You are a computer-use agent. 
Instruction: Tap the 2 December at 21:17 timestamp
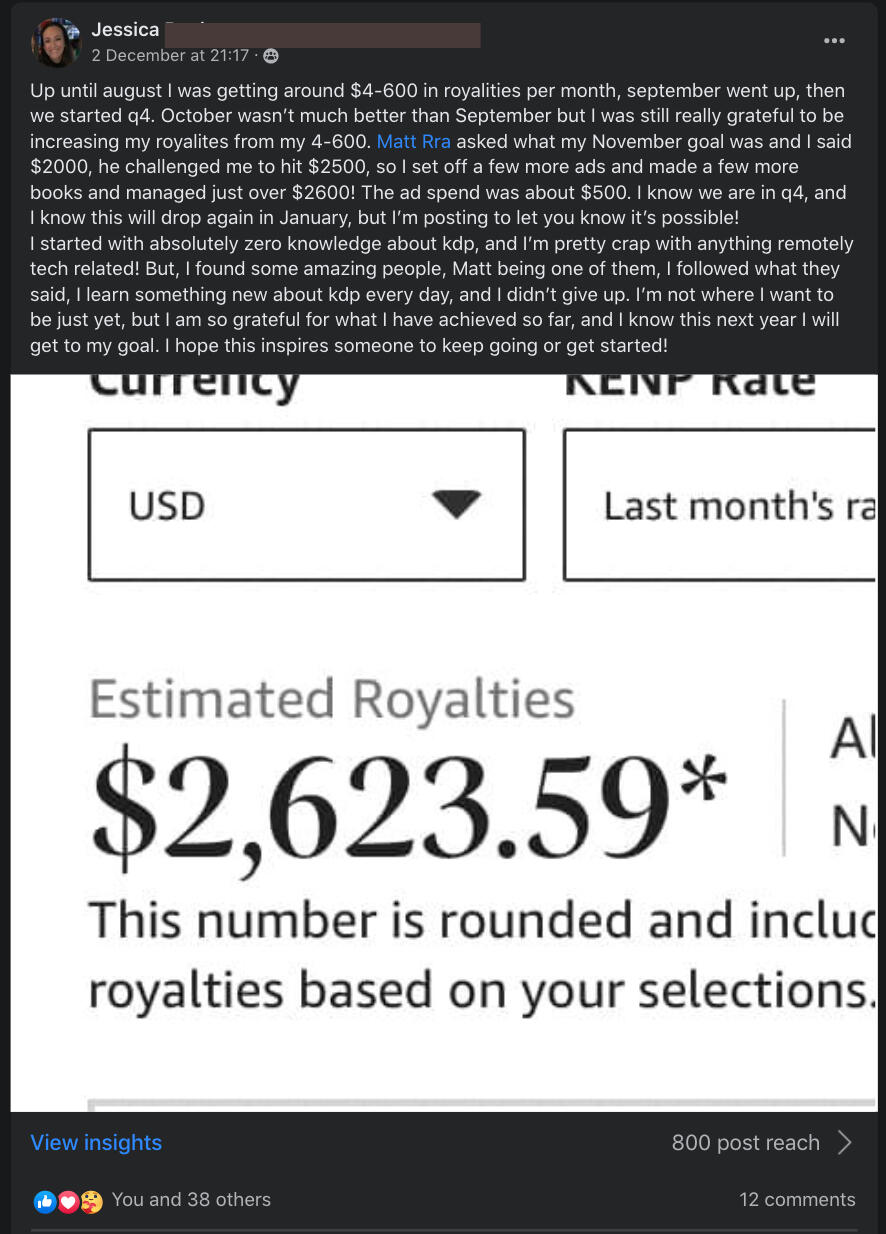coord(169,55)
